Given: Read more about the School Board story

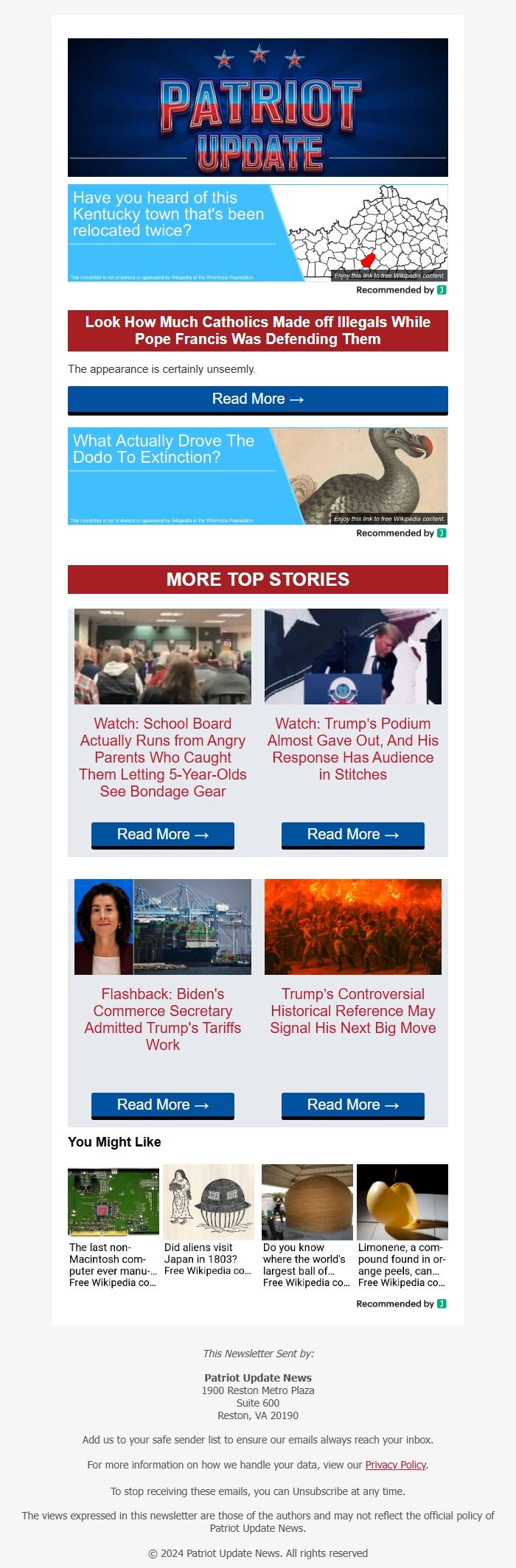Looking at the screenshot, I should point(163,835).
